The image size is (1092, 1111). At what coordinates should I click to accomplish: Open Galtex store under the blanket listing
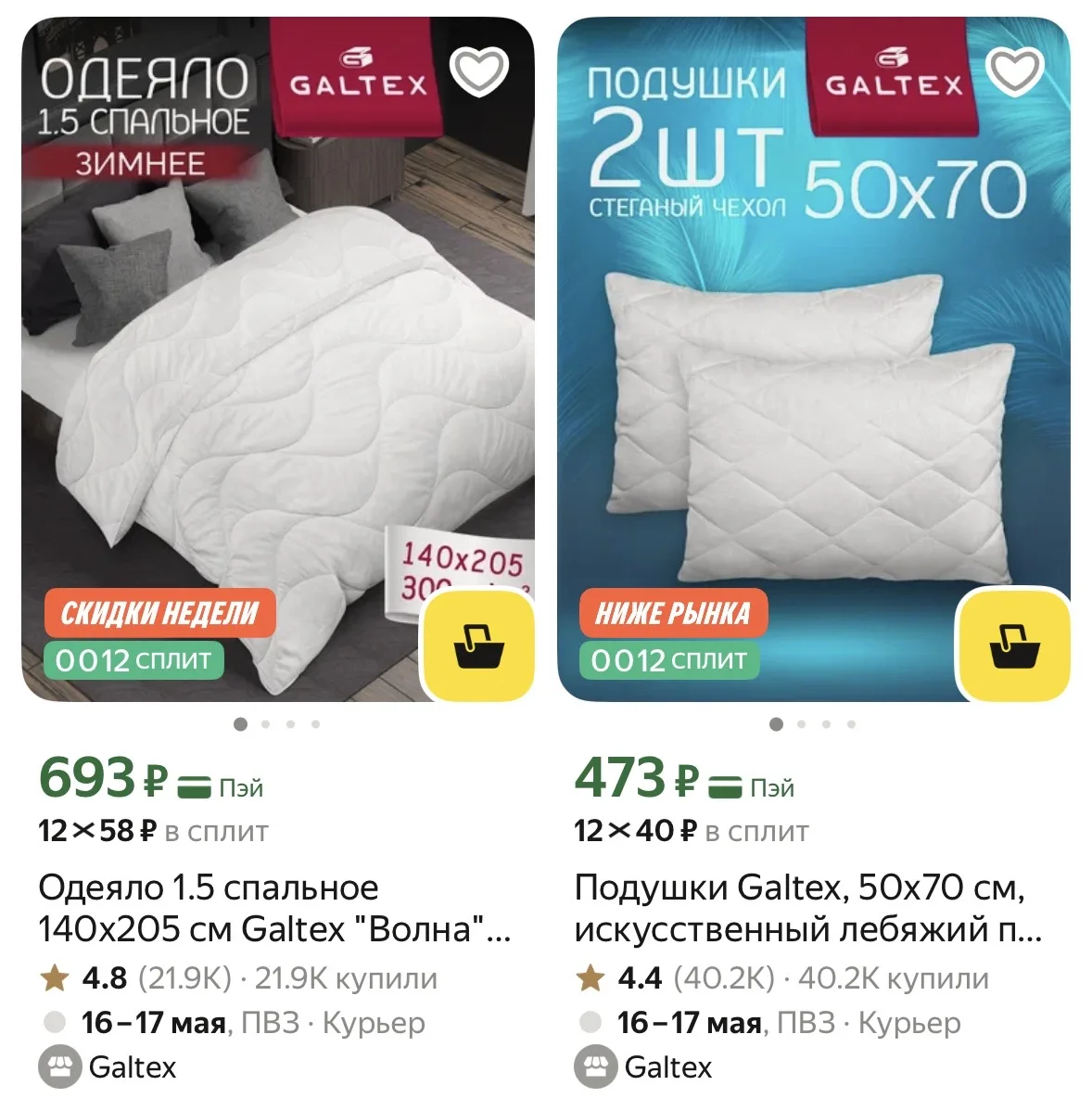pyautogui.click(x=108, y=1066)
